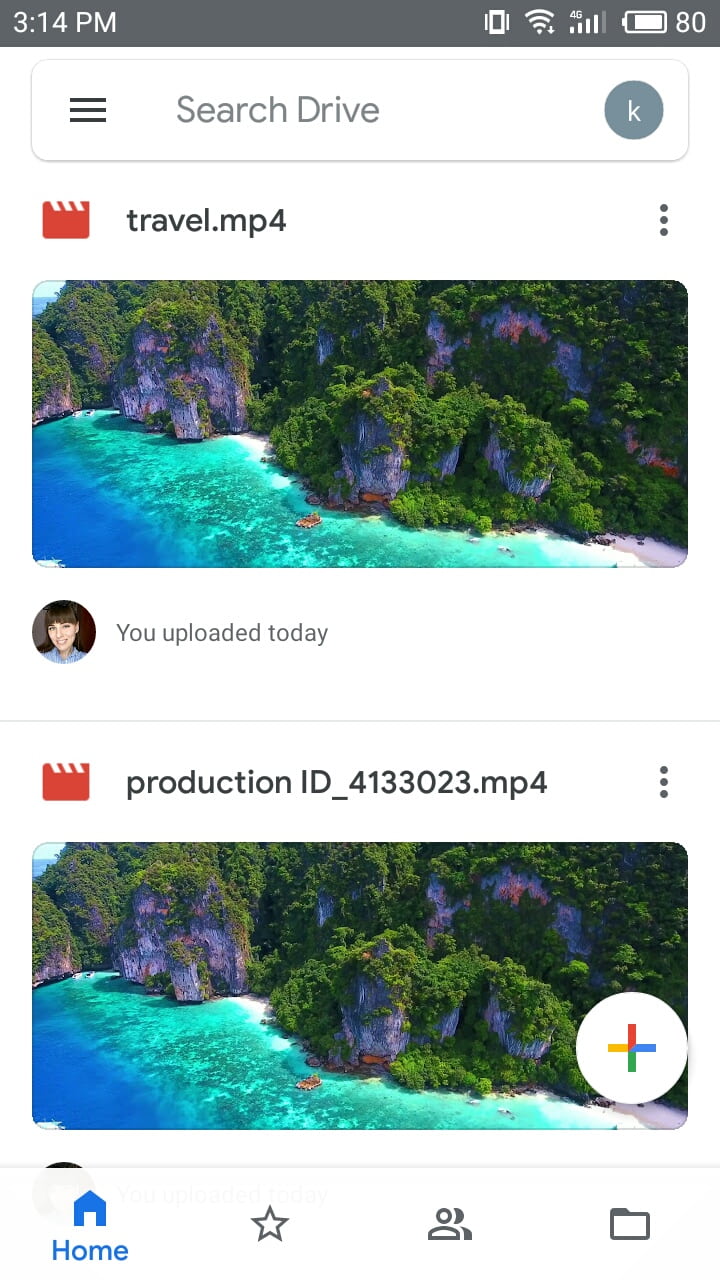Click the travel.mp4 video file icon
This screenshot has width=720, height=1280.
point(64,219)
